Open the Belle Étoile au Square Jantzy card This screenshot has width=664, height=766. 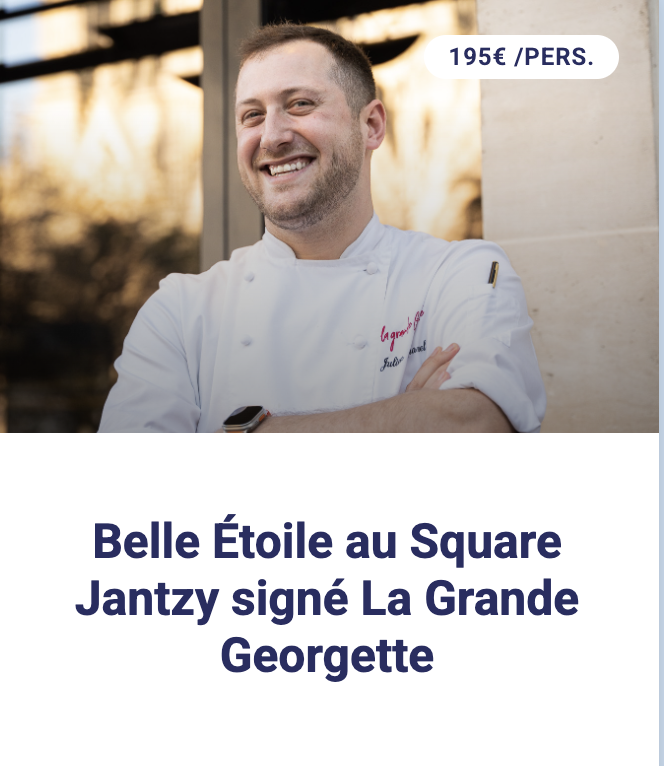click(327, 598)
